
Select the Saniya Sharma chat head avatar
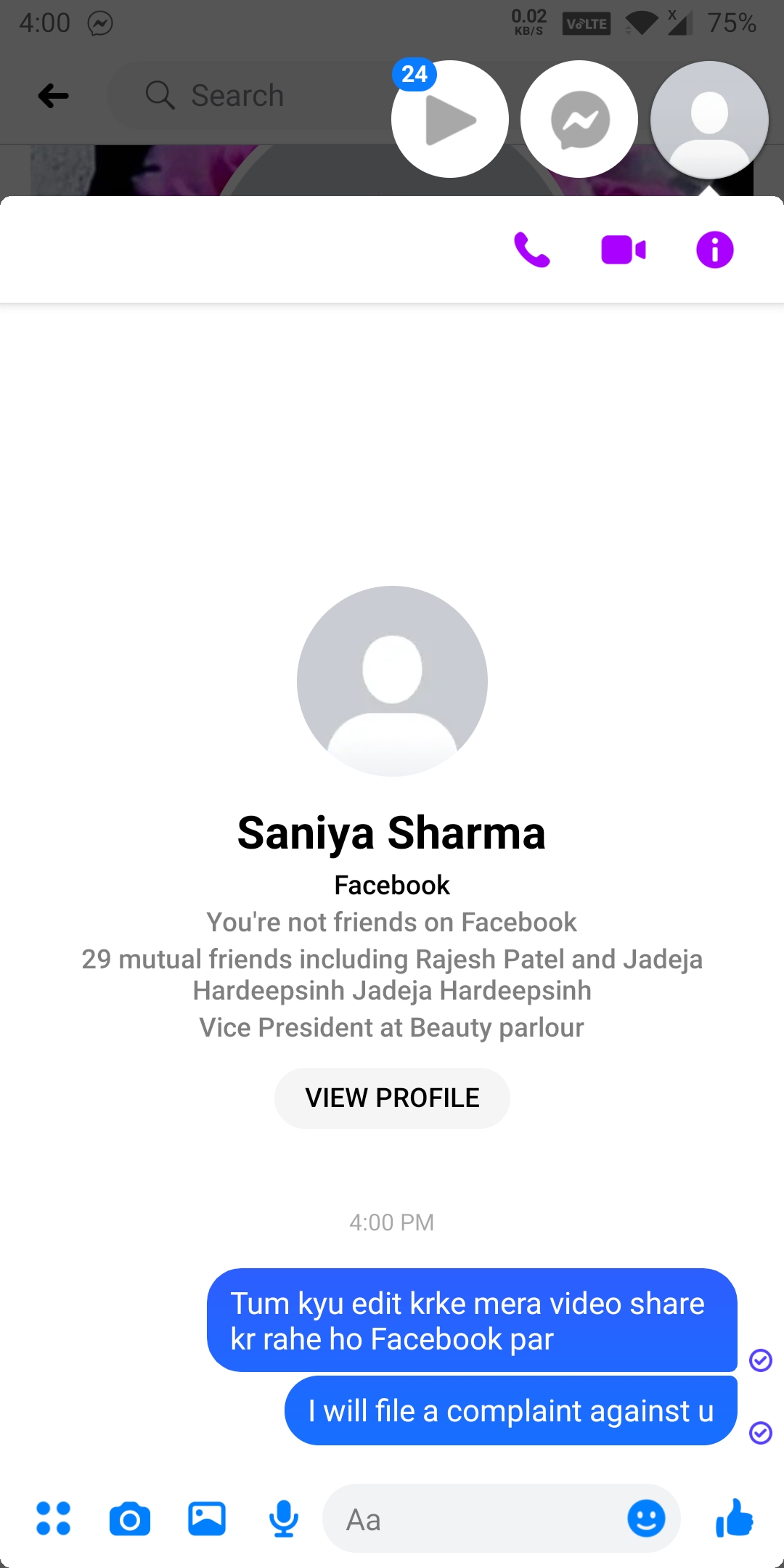[709, 119]
